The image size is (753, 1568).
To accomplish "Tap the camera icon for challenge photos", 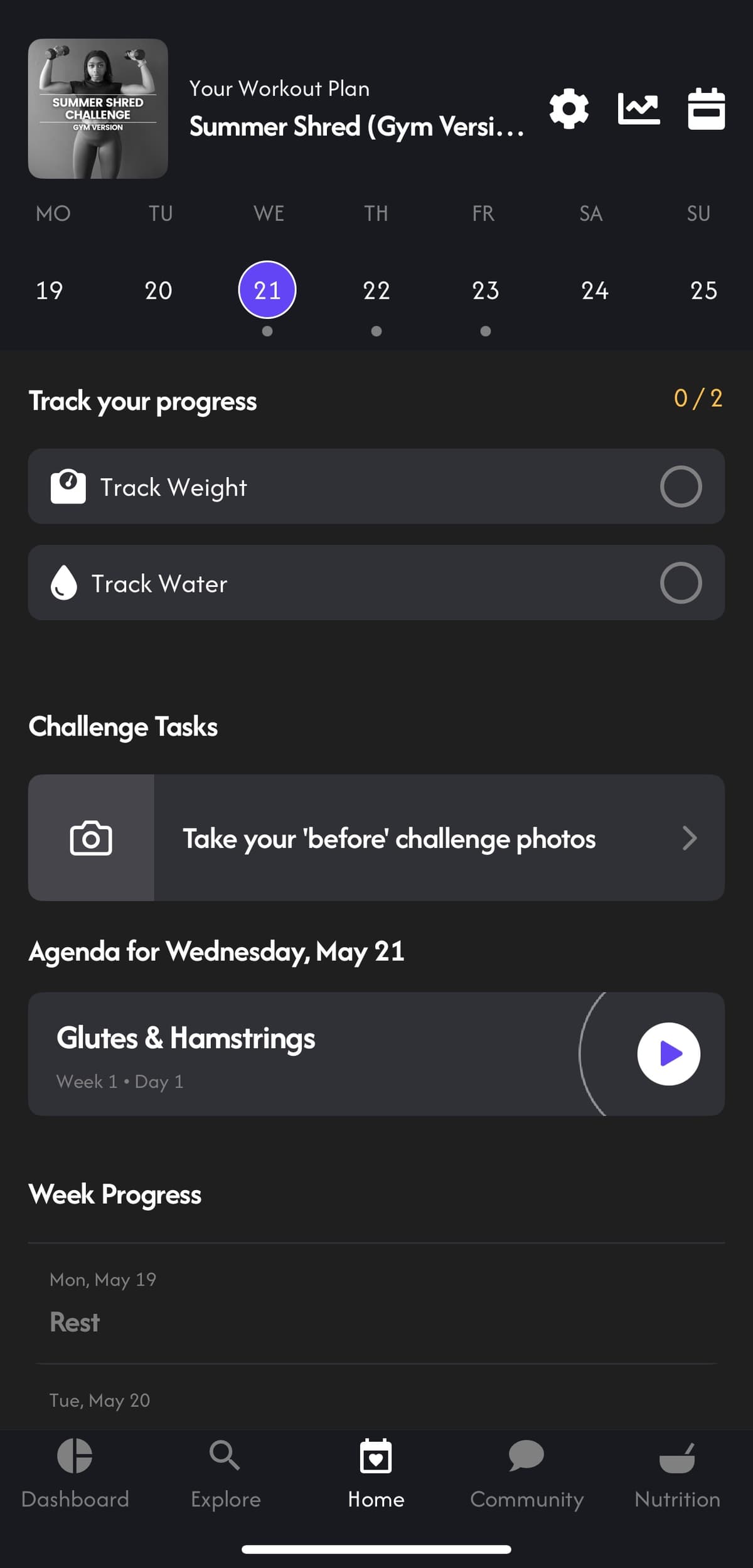I will (91, 838).
